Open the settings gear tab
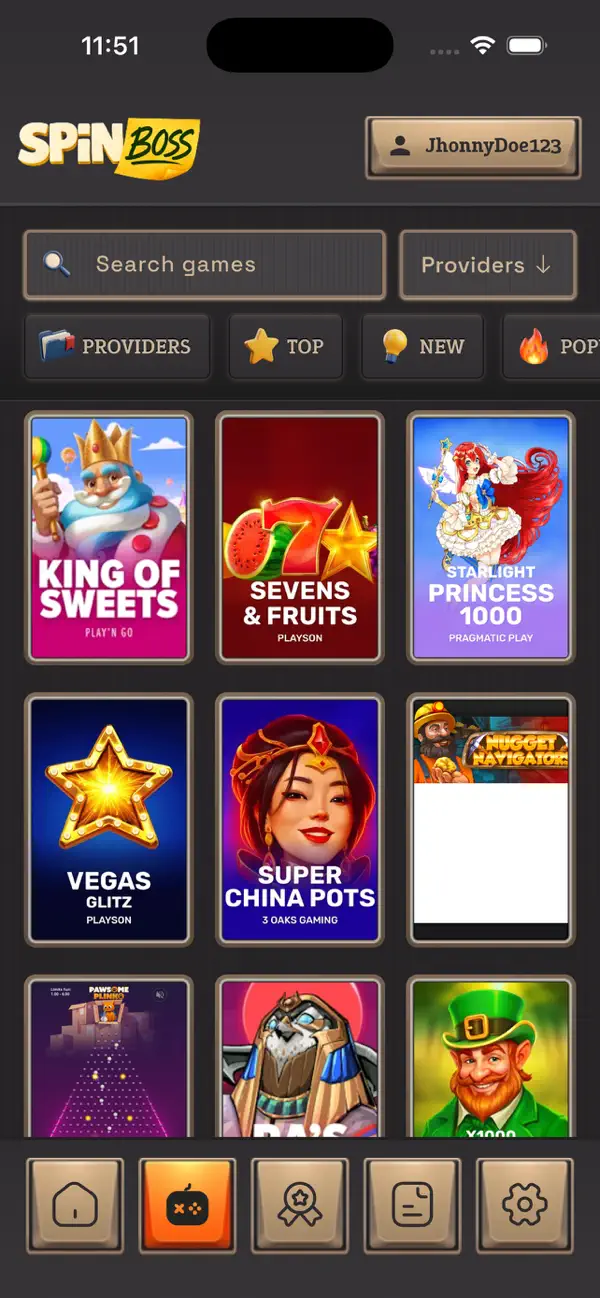This screenshot has height=1298, width=600. pos(524,1206)
